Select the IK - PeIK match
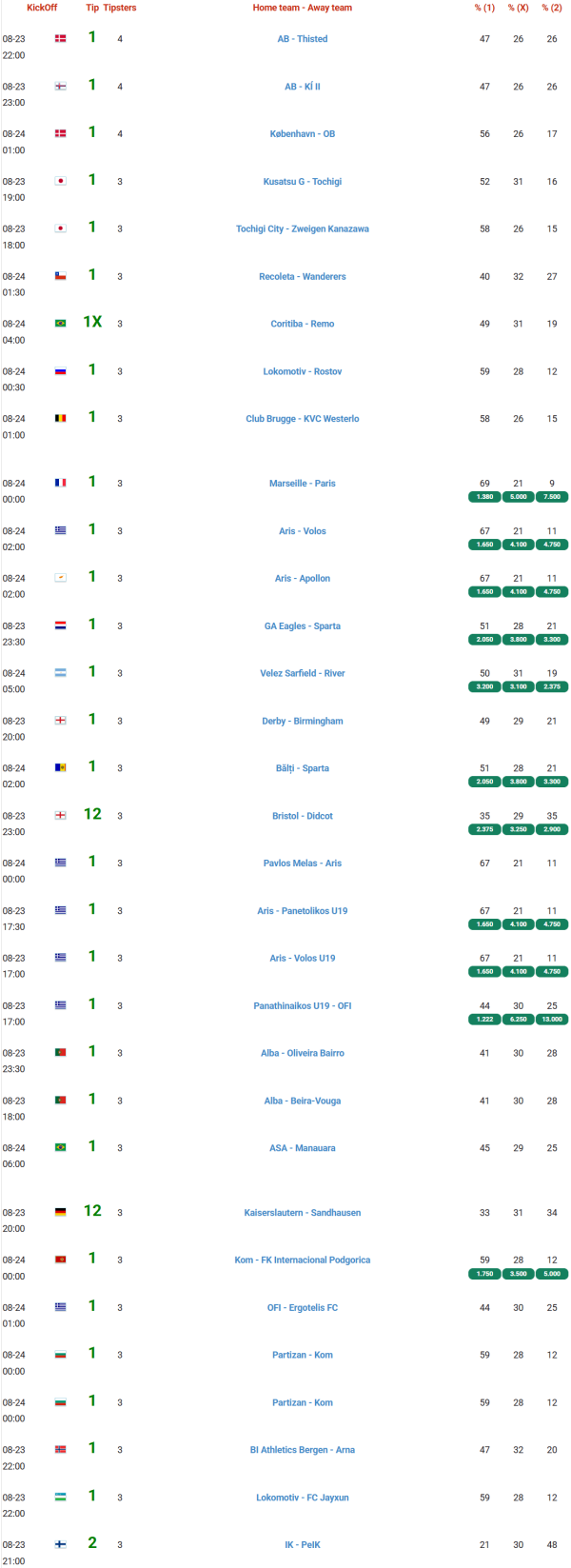Viewport: 571px width, 1568px height. pos(302,1544)
